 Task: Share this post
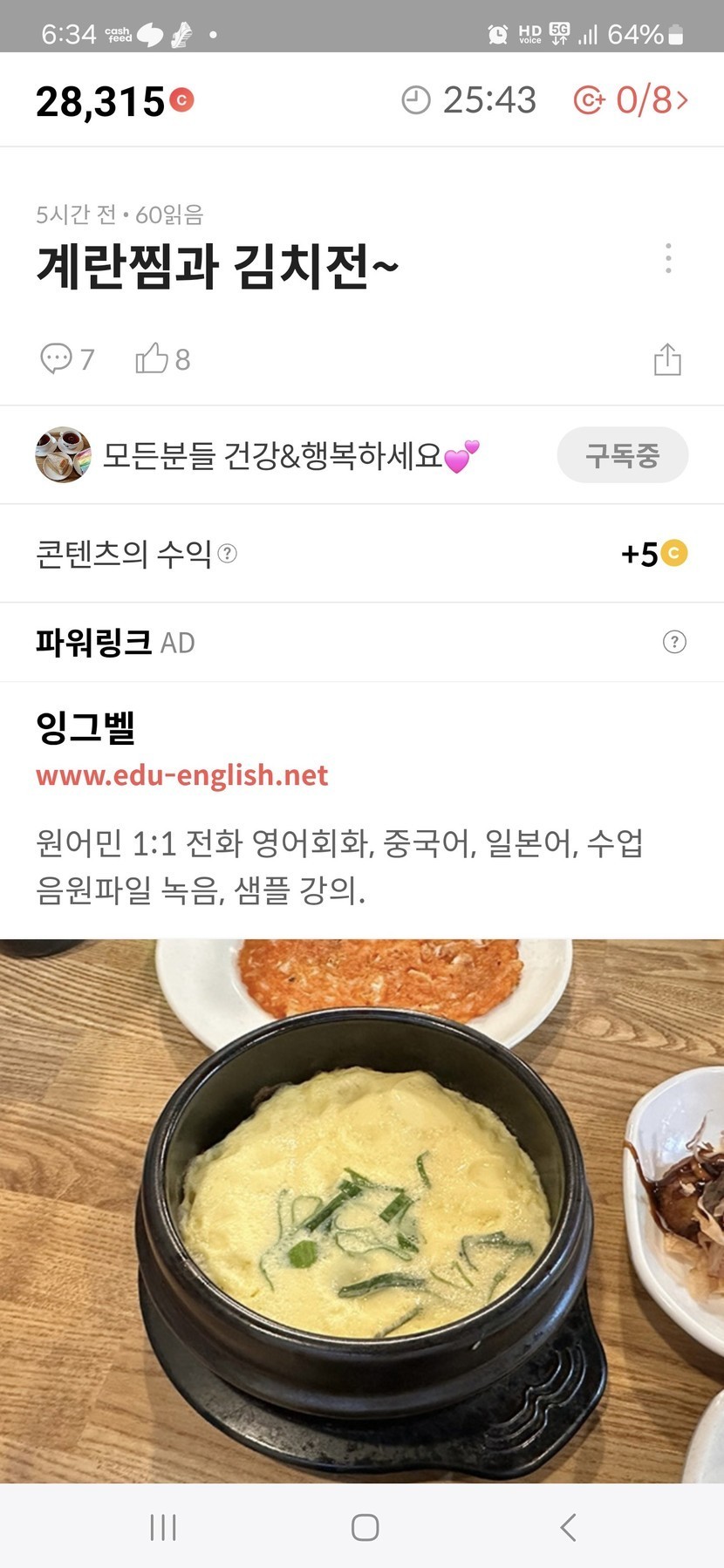coord(667,359)
